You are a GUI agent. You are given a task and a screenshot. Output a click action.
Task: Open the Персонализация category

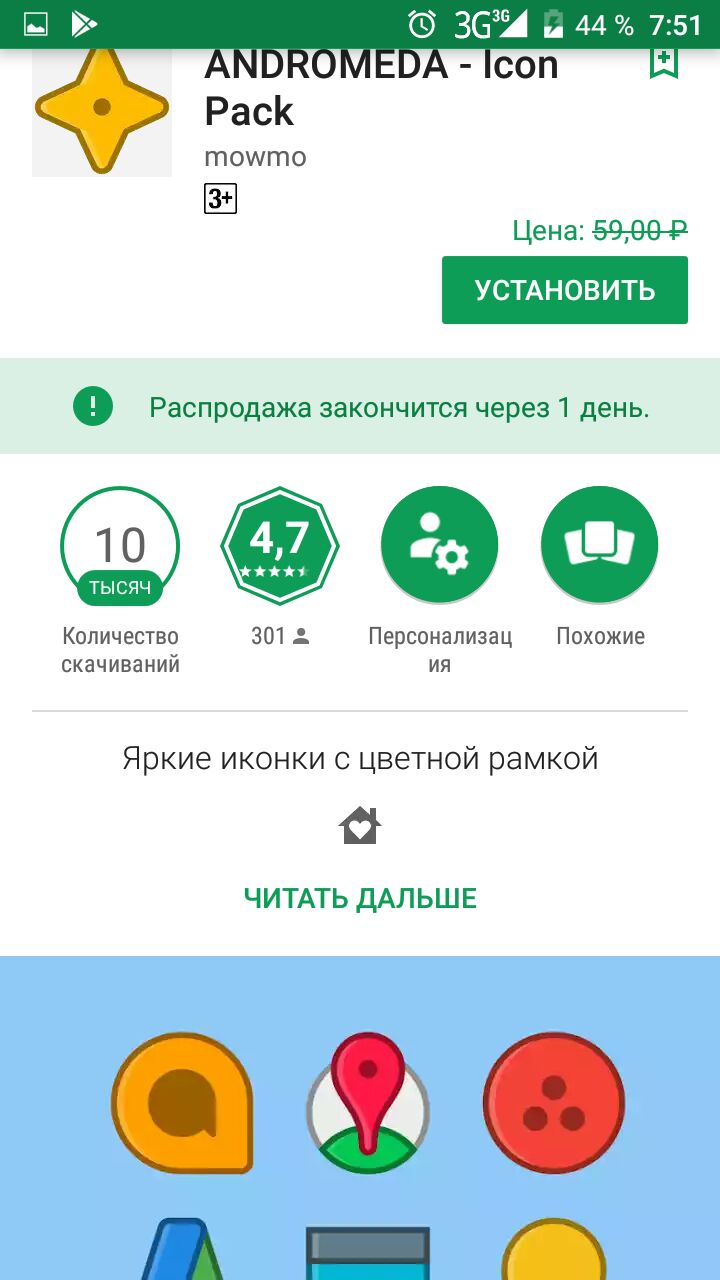[x=440, y=546]
